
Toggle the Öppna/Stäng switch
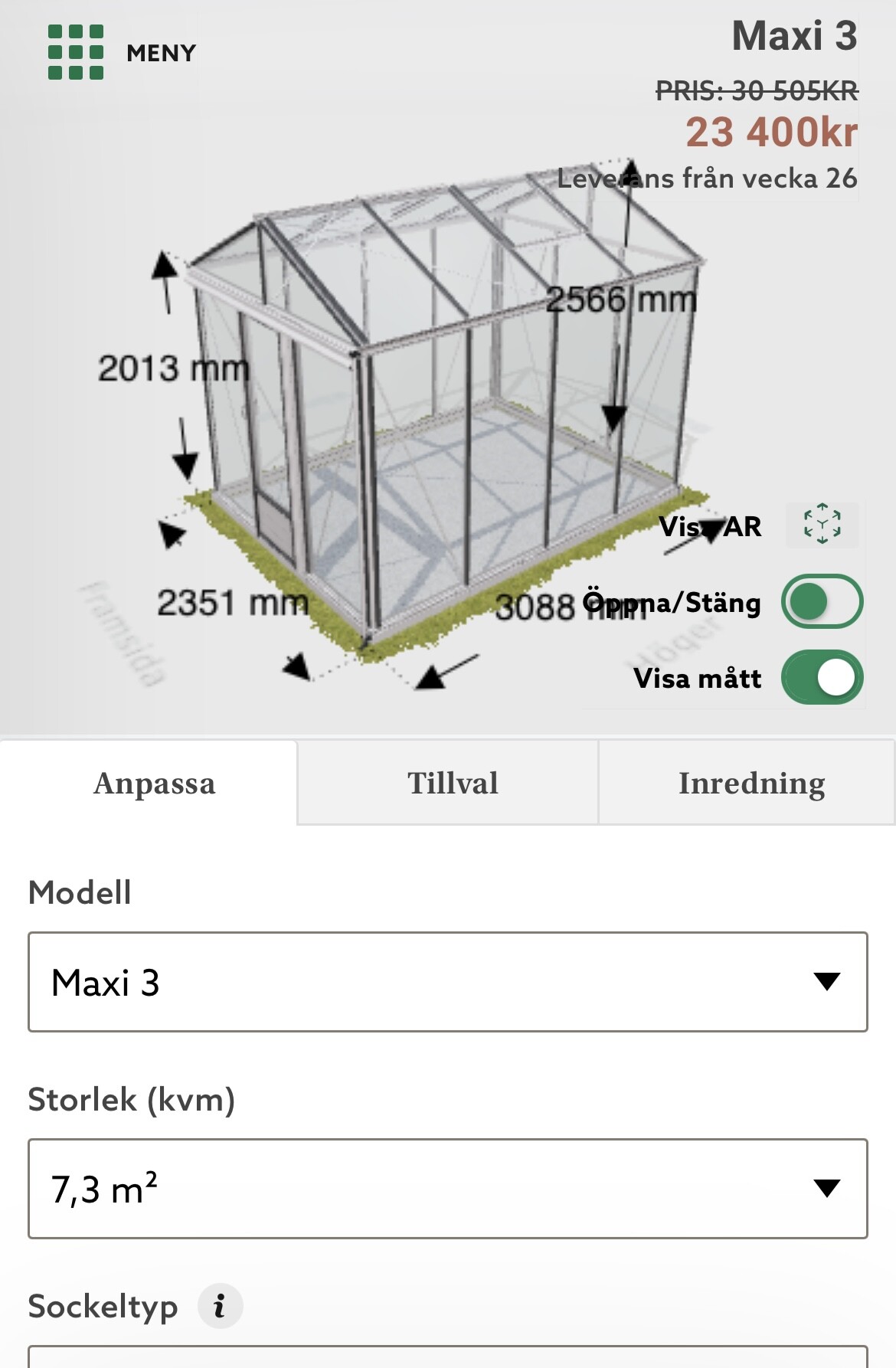tap(822, 602)
